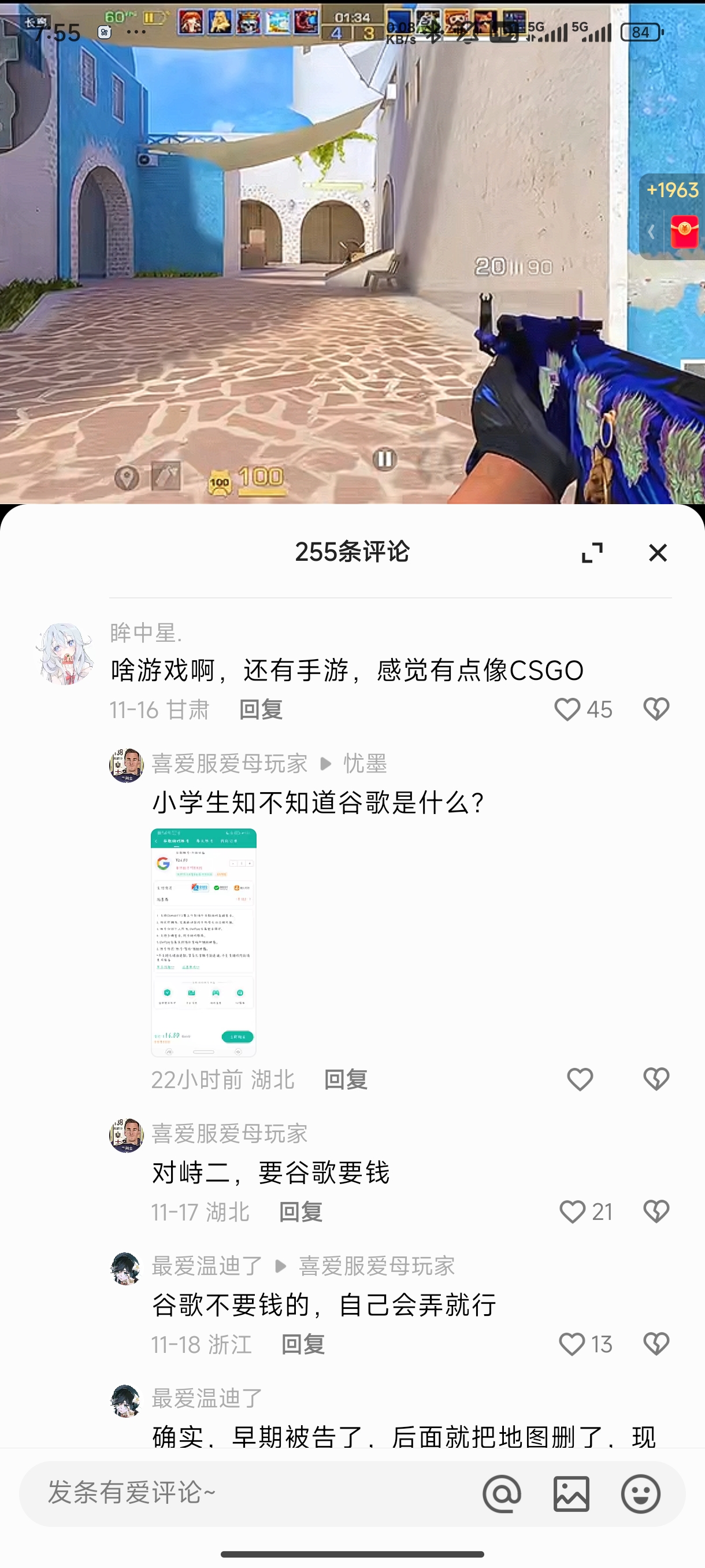Viewport: 705px width, 1568px height.
Task: Expand comments to full screen
Action: tap(592, 553)
